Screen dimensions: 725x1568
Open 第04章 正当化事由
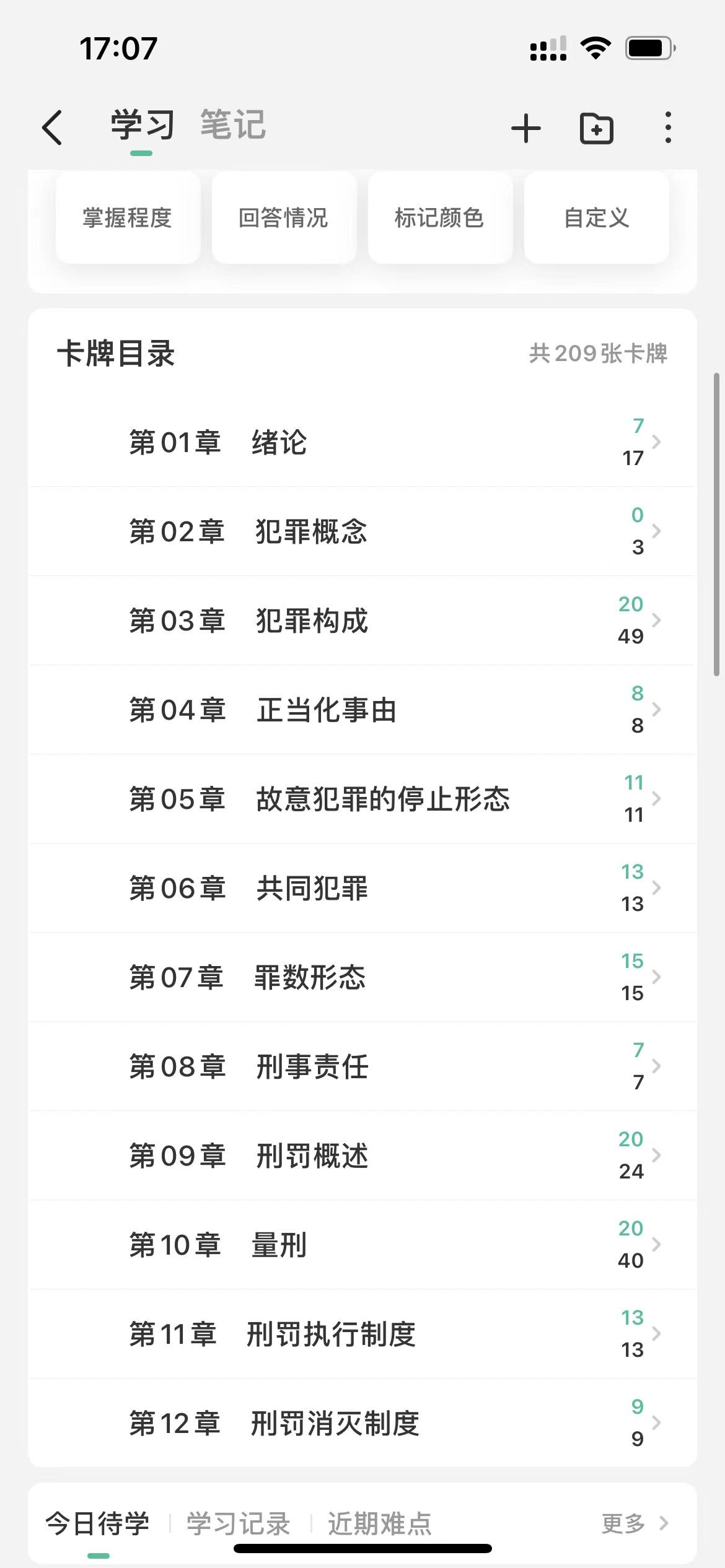tap(362, 710)
